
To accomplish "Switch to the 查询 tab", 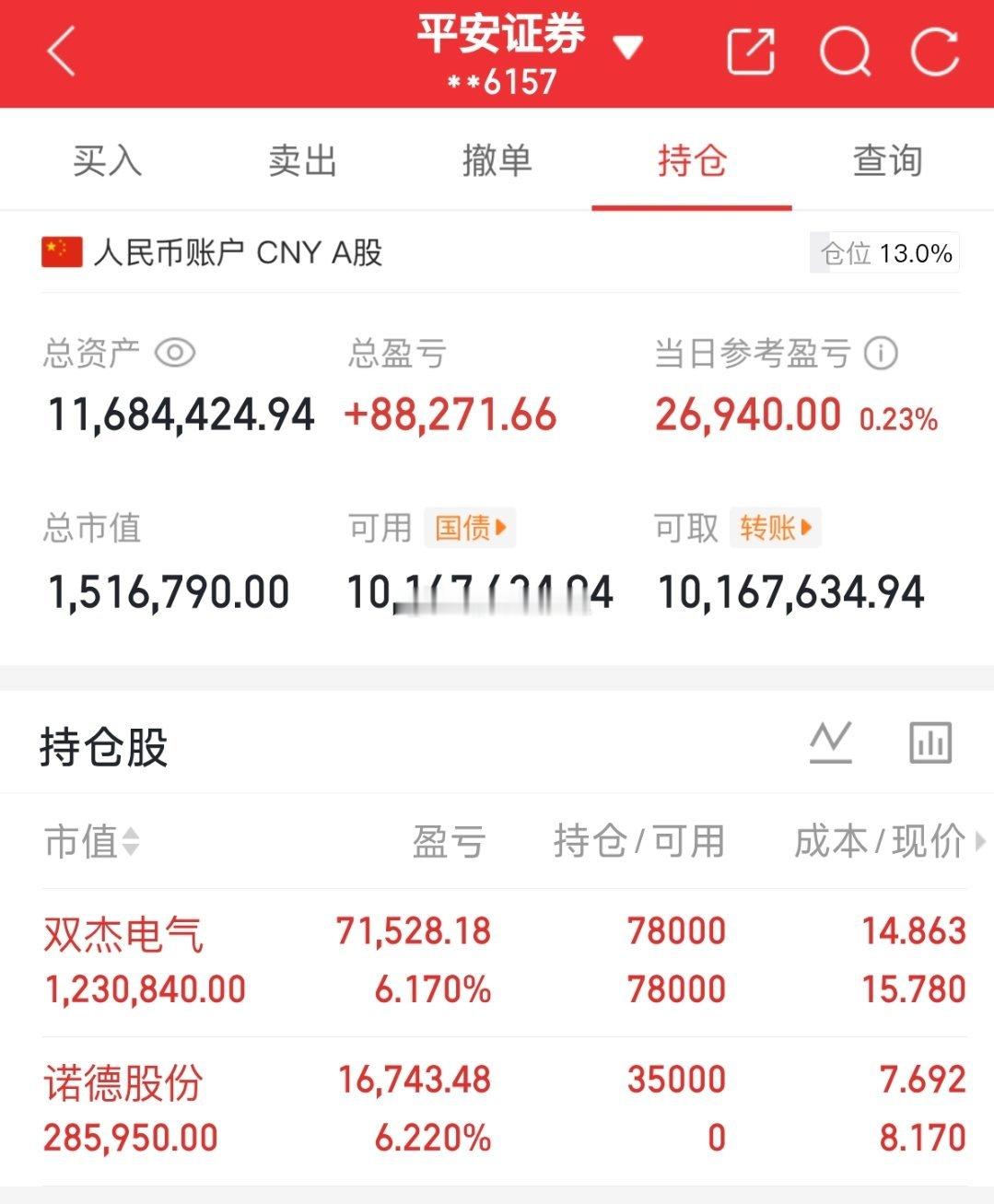I will coord(885,160).
